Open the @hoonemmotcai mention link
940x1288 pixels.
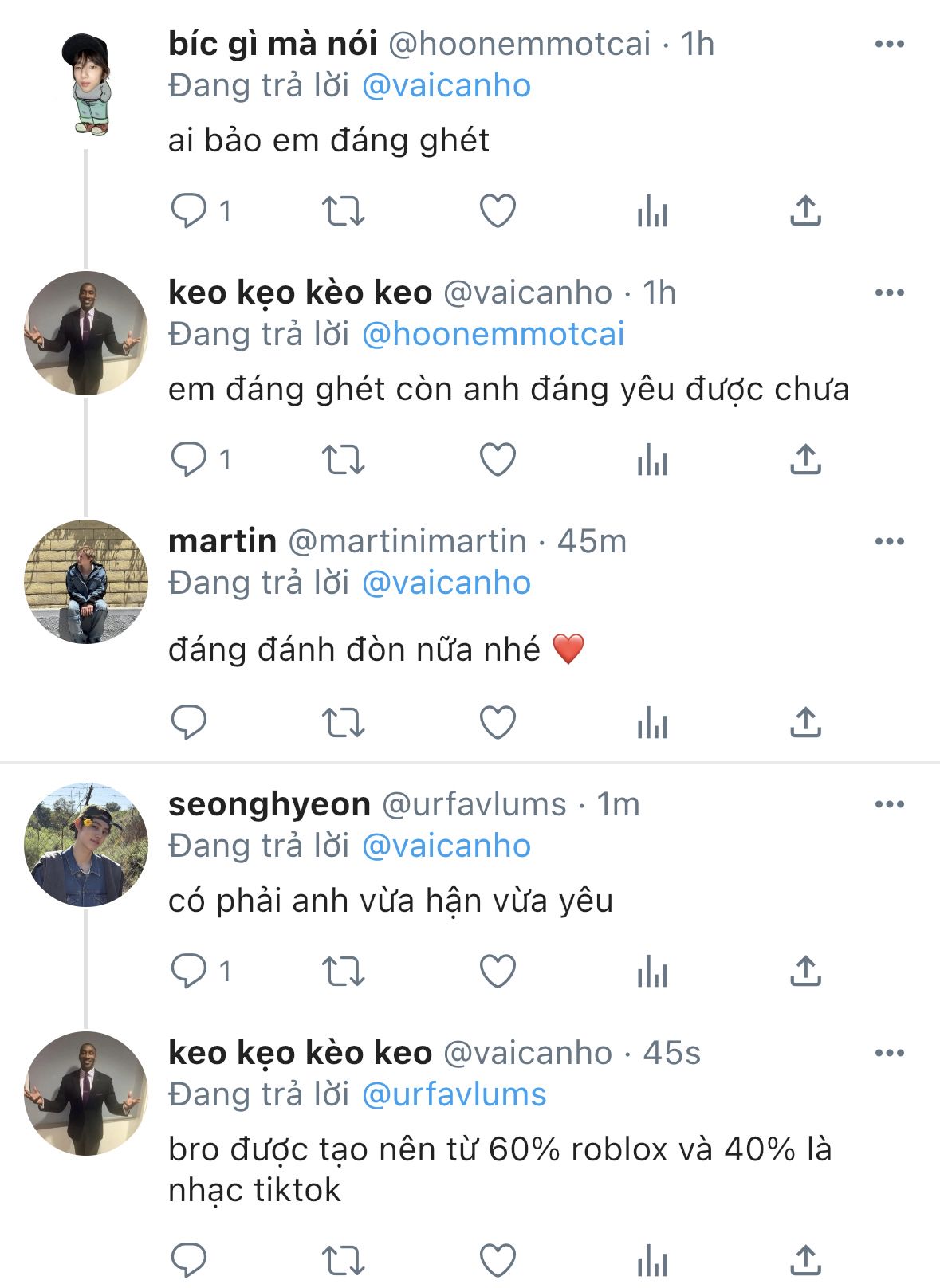[493, 334]
